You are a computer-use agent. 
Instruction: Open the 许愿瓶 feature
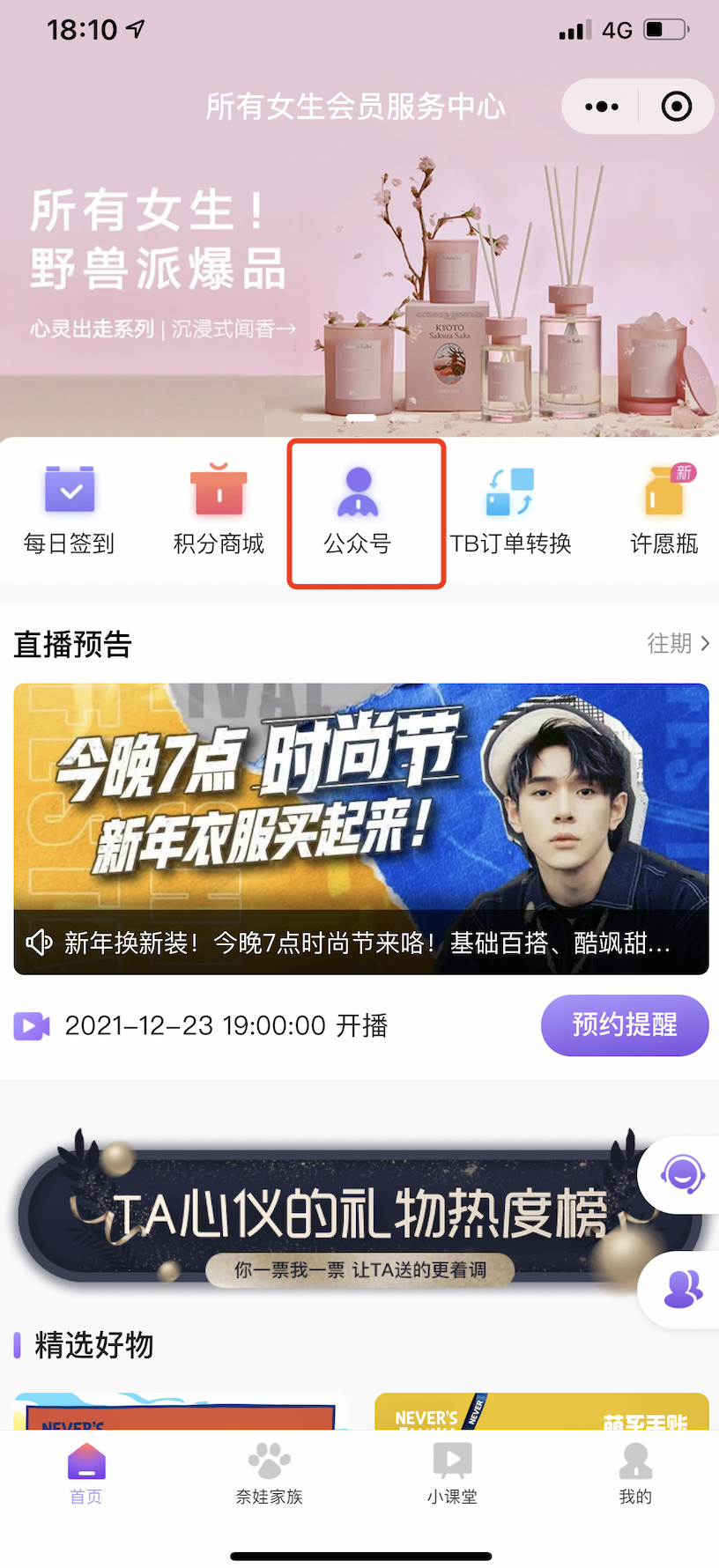pyautogui.click(x=664, y=511)
